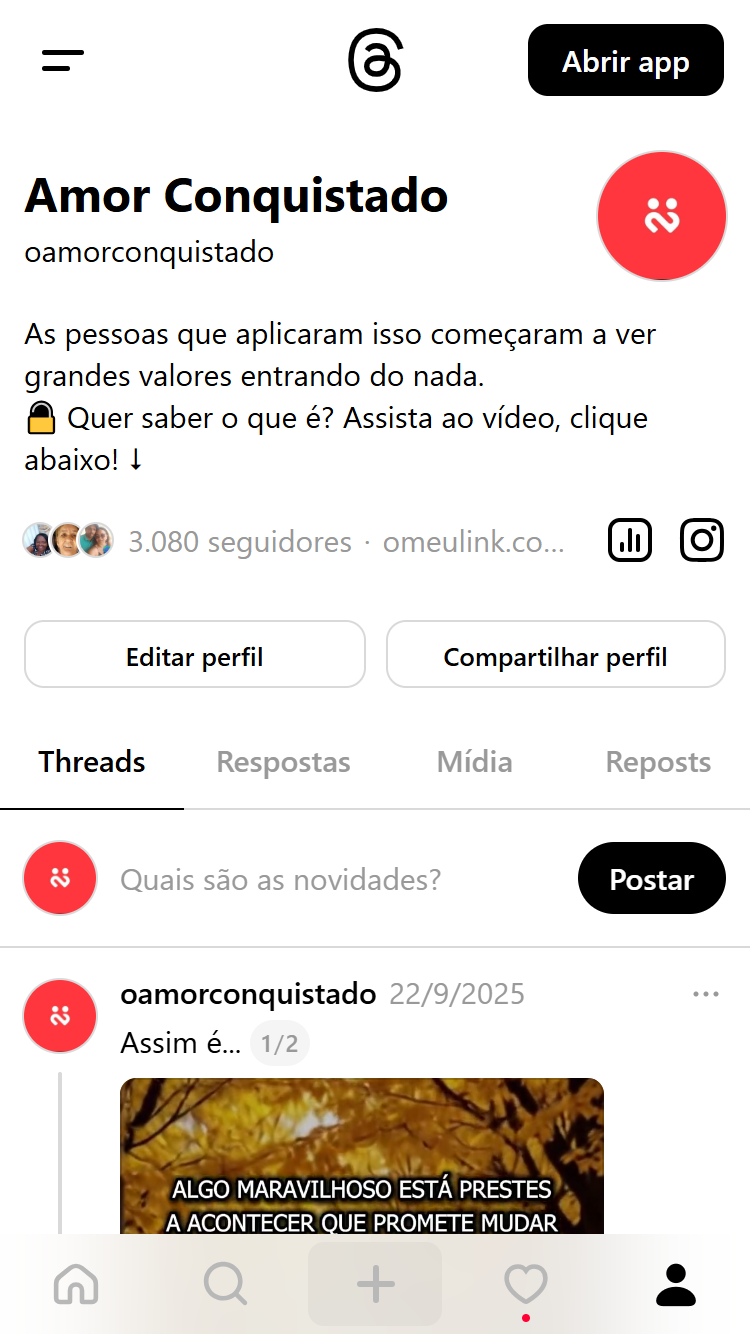Start a post in the novidades field
750x1334 pixels.
(281, 880)
